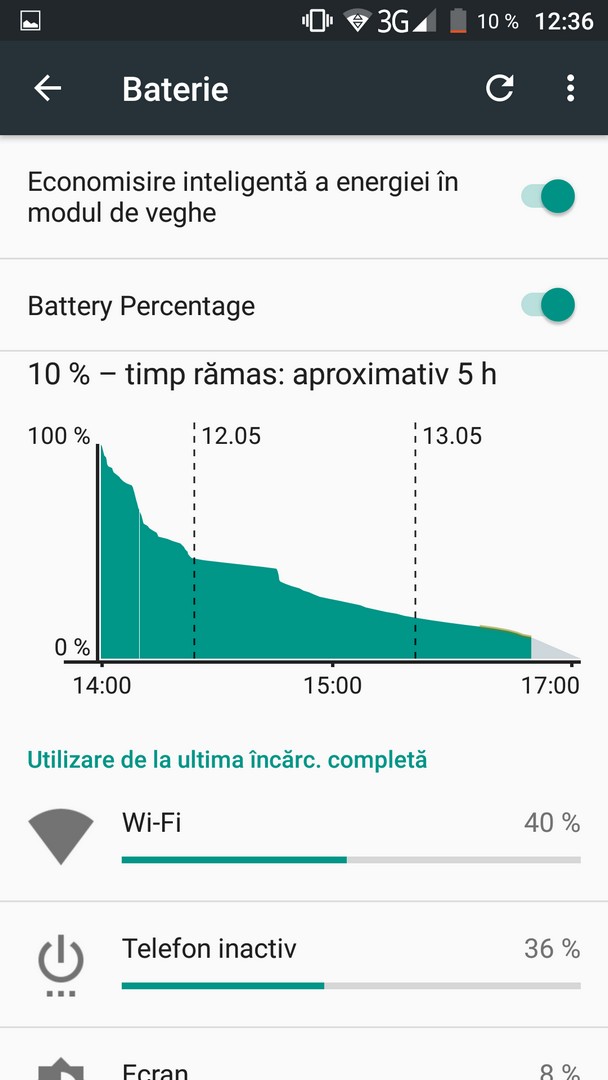This screenshot has height=1080, width=608.
Task: Open Wi-Fi battery usage details
Action: (x=304, y=838)
